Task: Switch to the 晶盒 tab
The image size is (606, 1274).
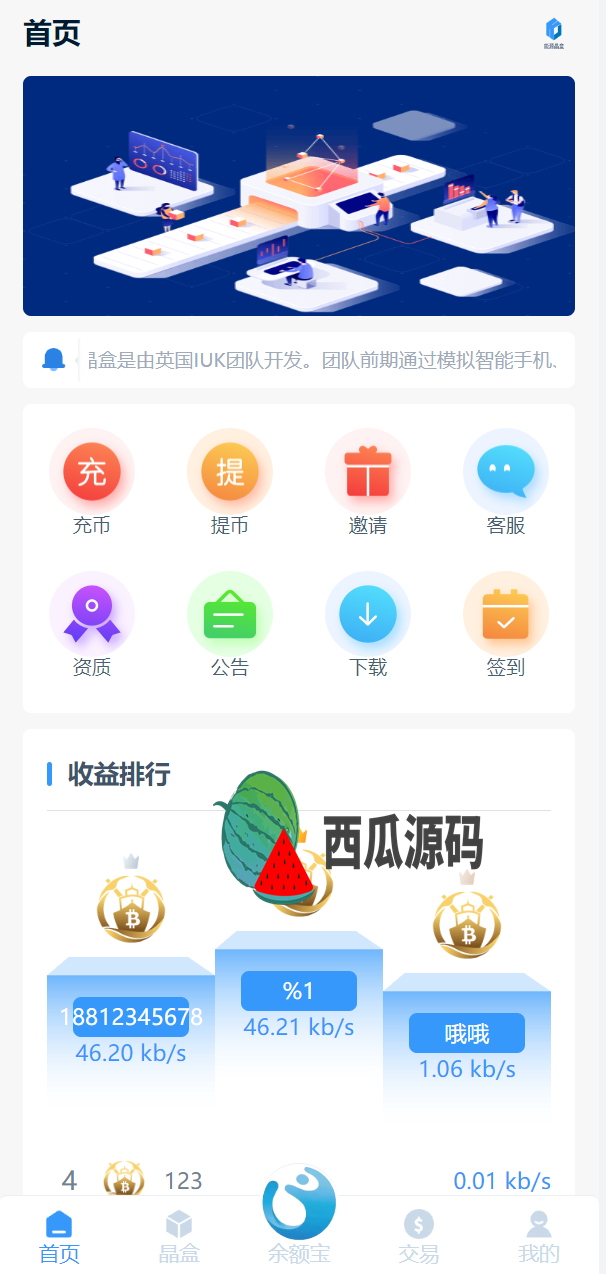Action: pos(179,1236)
